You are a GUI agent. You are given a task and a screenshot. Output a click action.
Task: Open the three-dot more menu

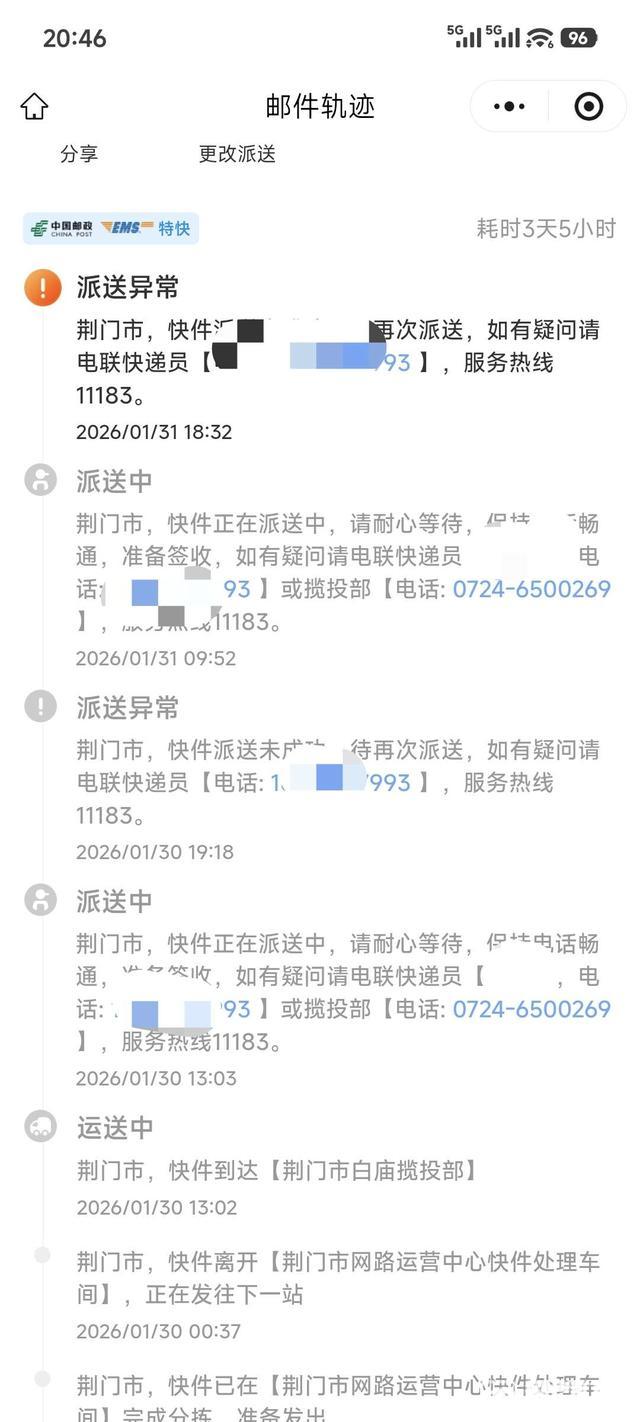point(509,106)
